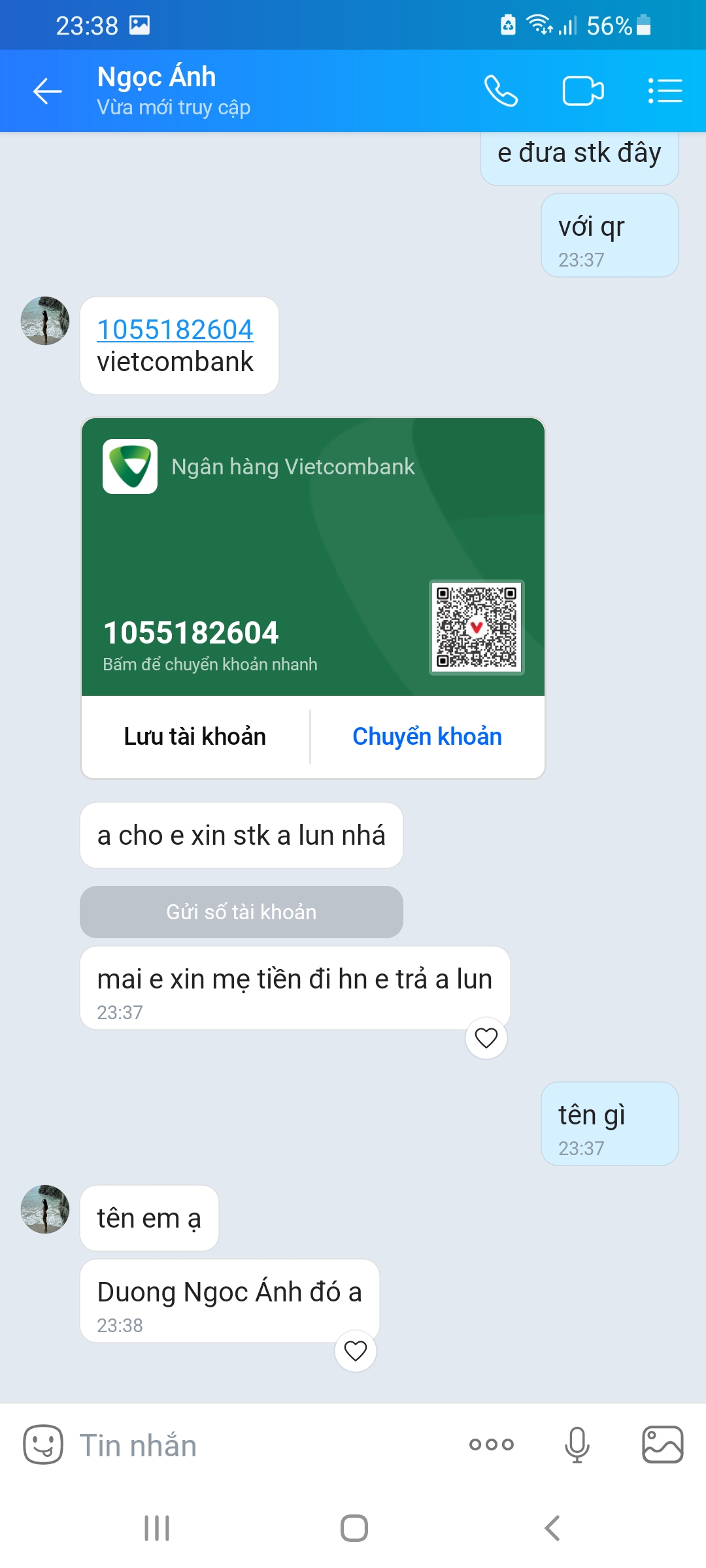Like the message about paying back tomorrow
The image size is (706, 1568).
[486, 1037]
